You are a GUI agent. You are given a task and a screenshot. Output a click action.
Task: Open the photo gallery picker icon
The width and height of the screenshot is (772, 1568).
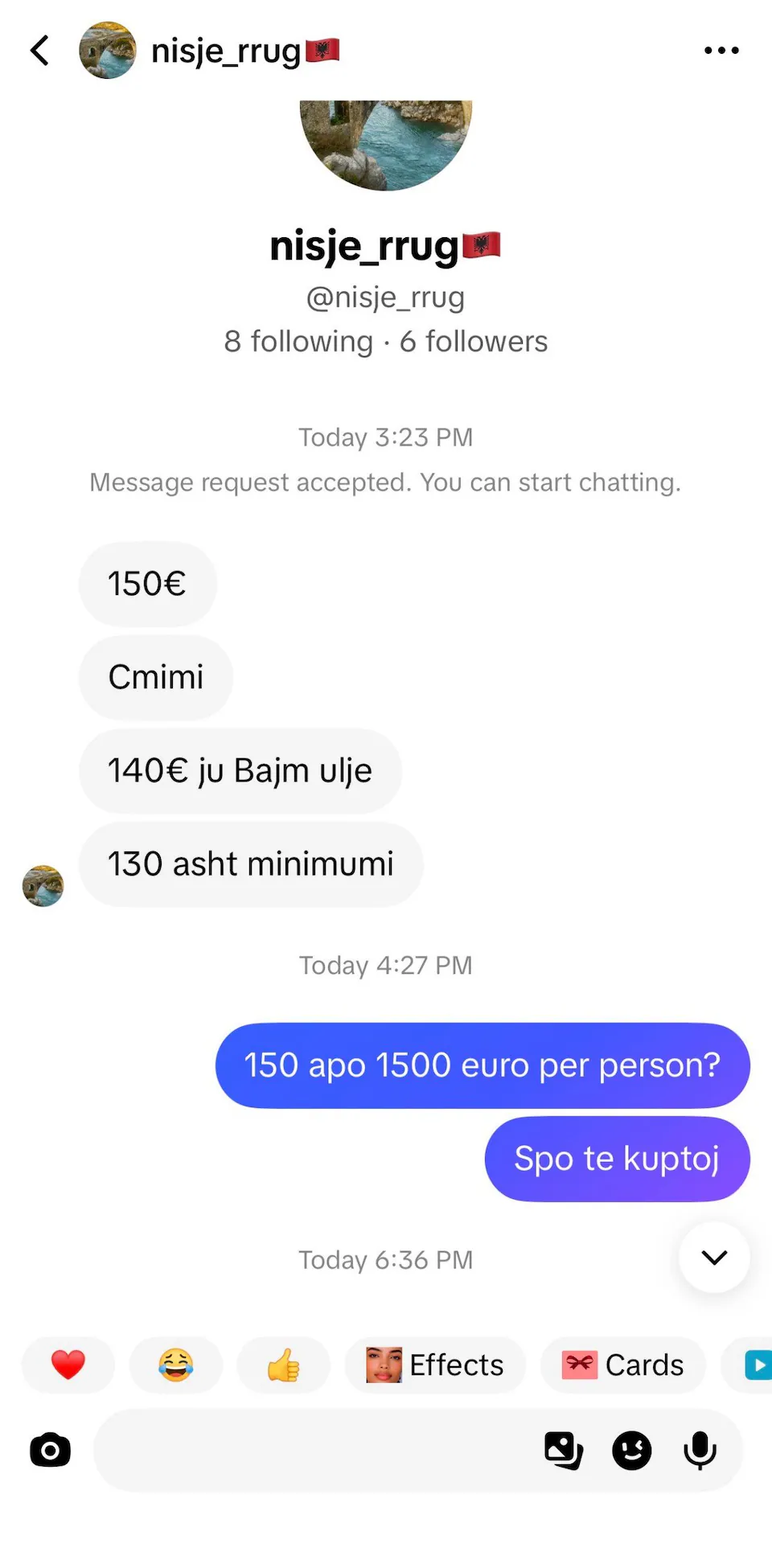(564, 1451)
